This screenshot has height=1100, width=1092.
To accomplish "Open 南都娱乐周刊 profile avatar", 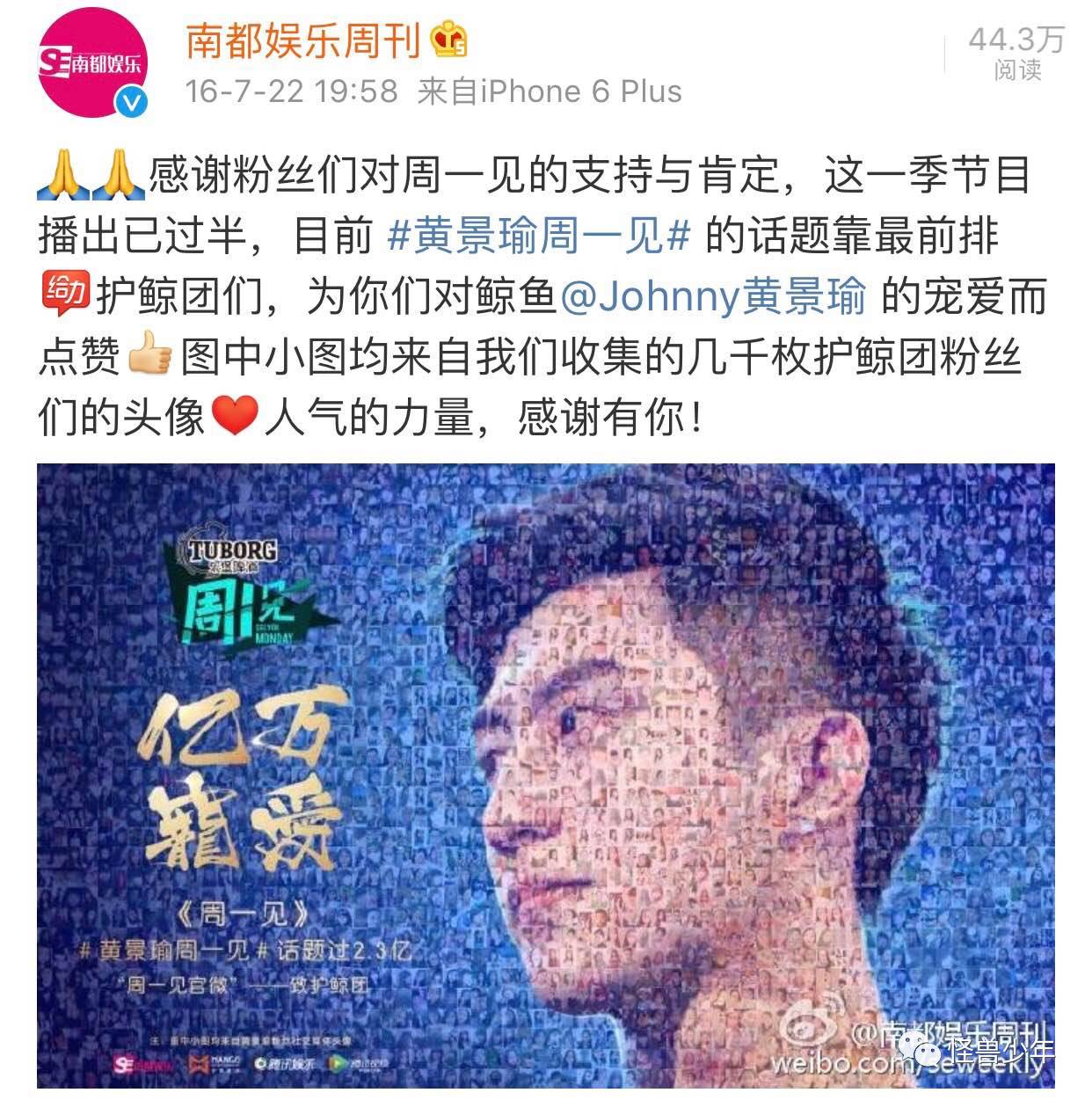I will [x=92, y=64].
